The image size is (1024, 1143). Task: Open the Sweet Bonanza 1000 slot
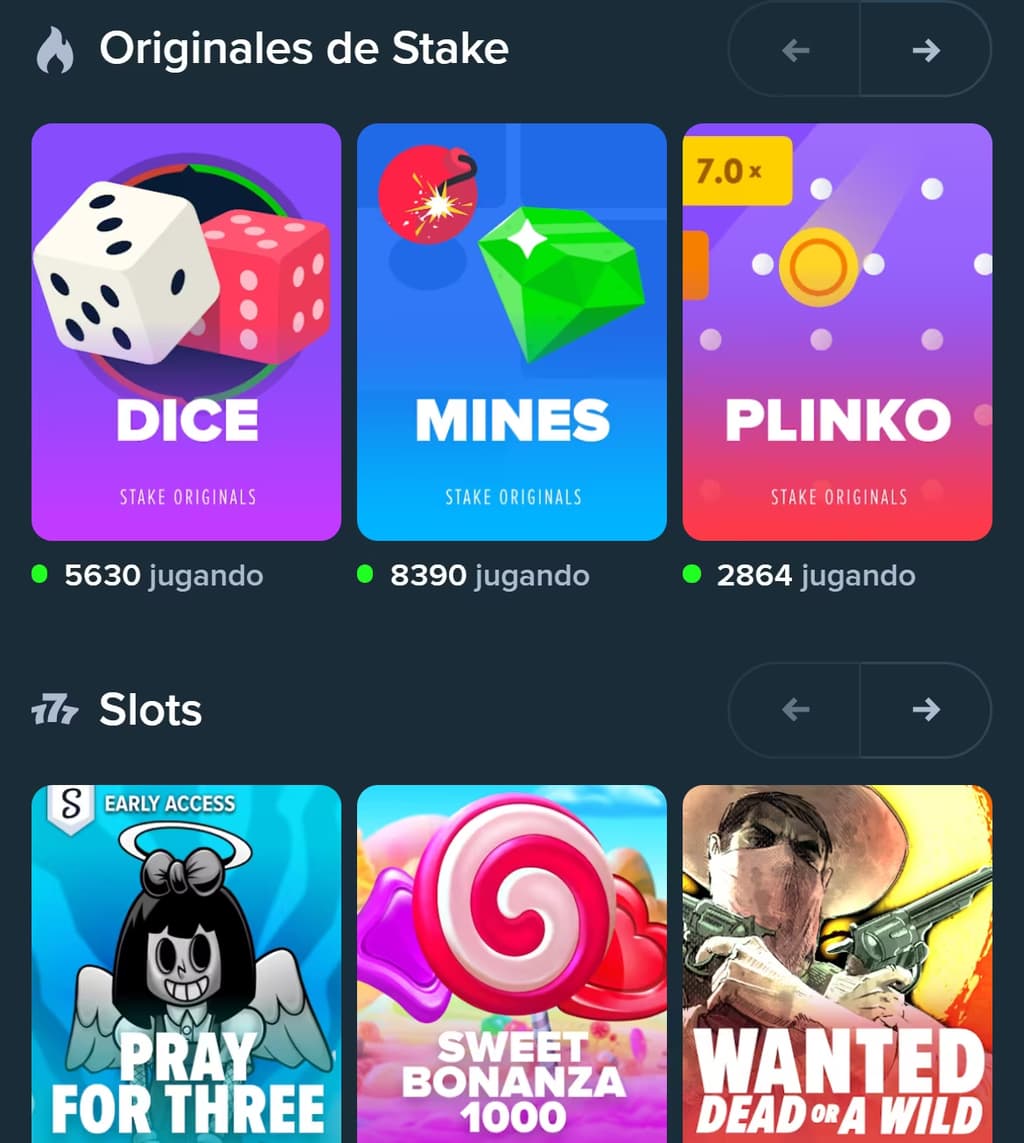(512, 960)
